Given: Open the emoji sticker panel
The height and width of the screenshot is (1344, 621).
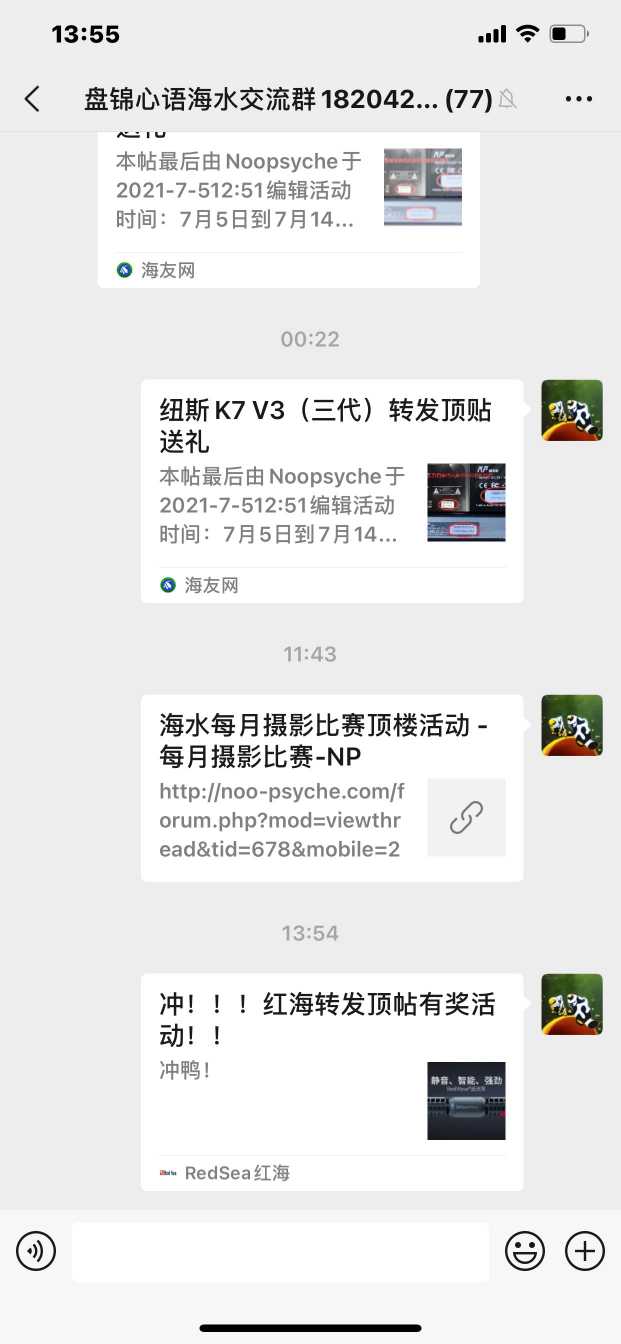Looking at the screenshot, I should pyautogui.click(x=525, y=1251).
